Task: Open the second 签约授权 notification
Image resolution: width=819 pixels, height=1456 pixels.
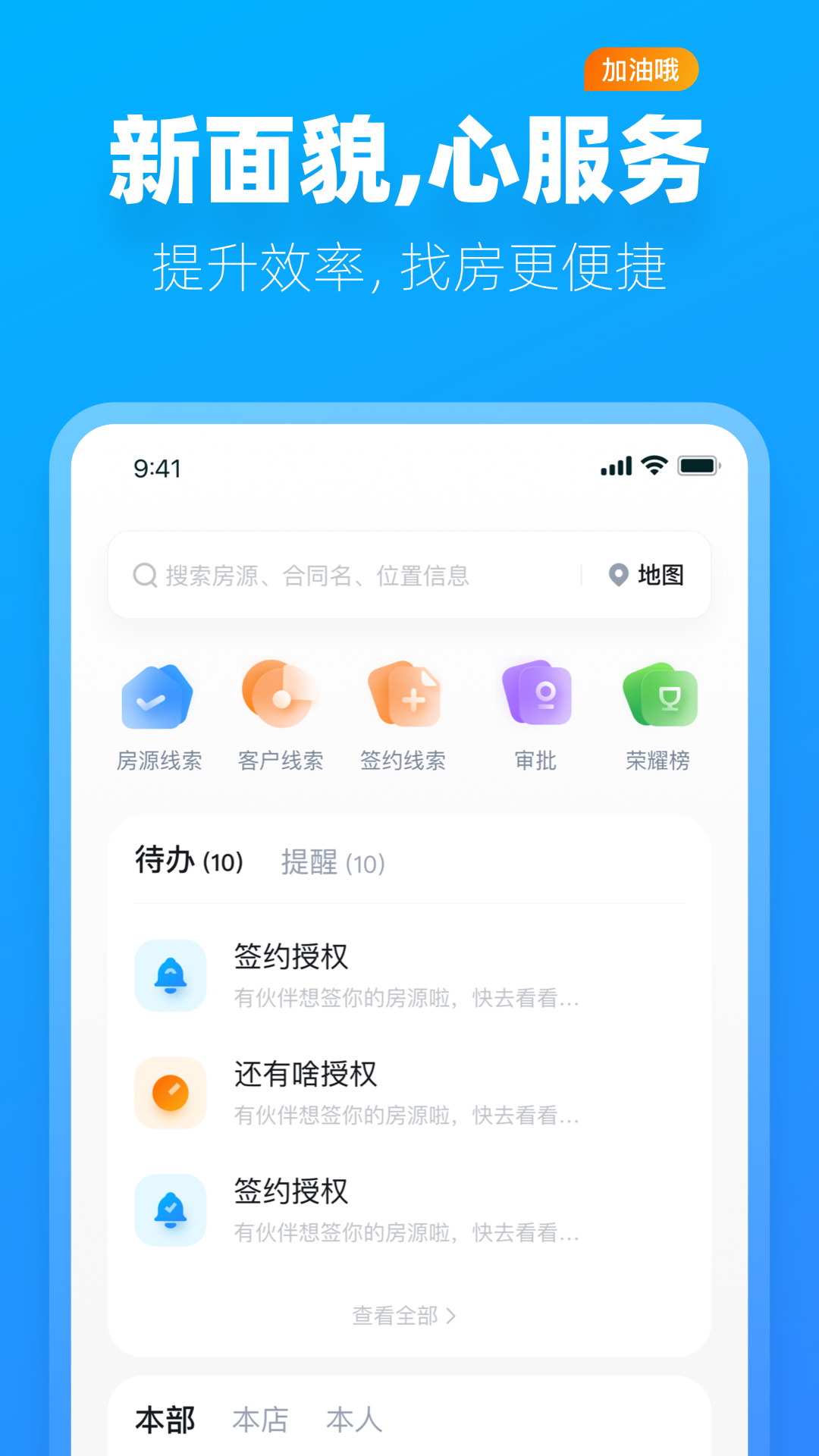Action: pos(290,1191)
